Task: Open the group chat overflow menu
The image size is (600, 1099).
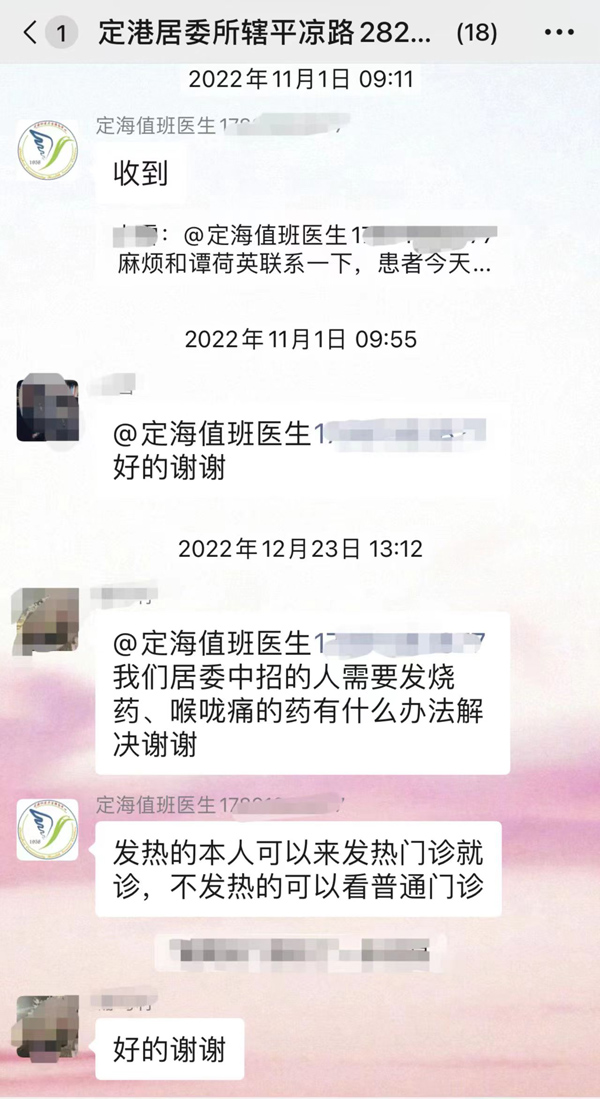Action: click(558, 33)
